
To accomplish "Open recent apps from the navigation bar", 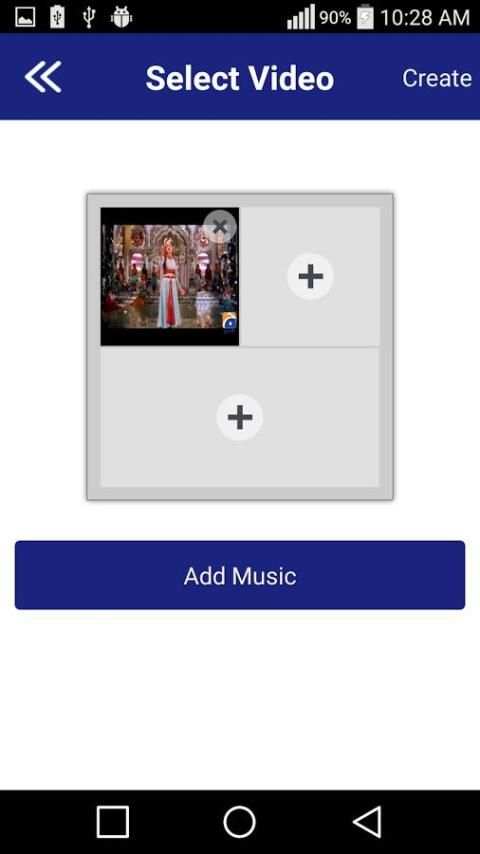I will 113,822.
